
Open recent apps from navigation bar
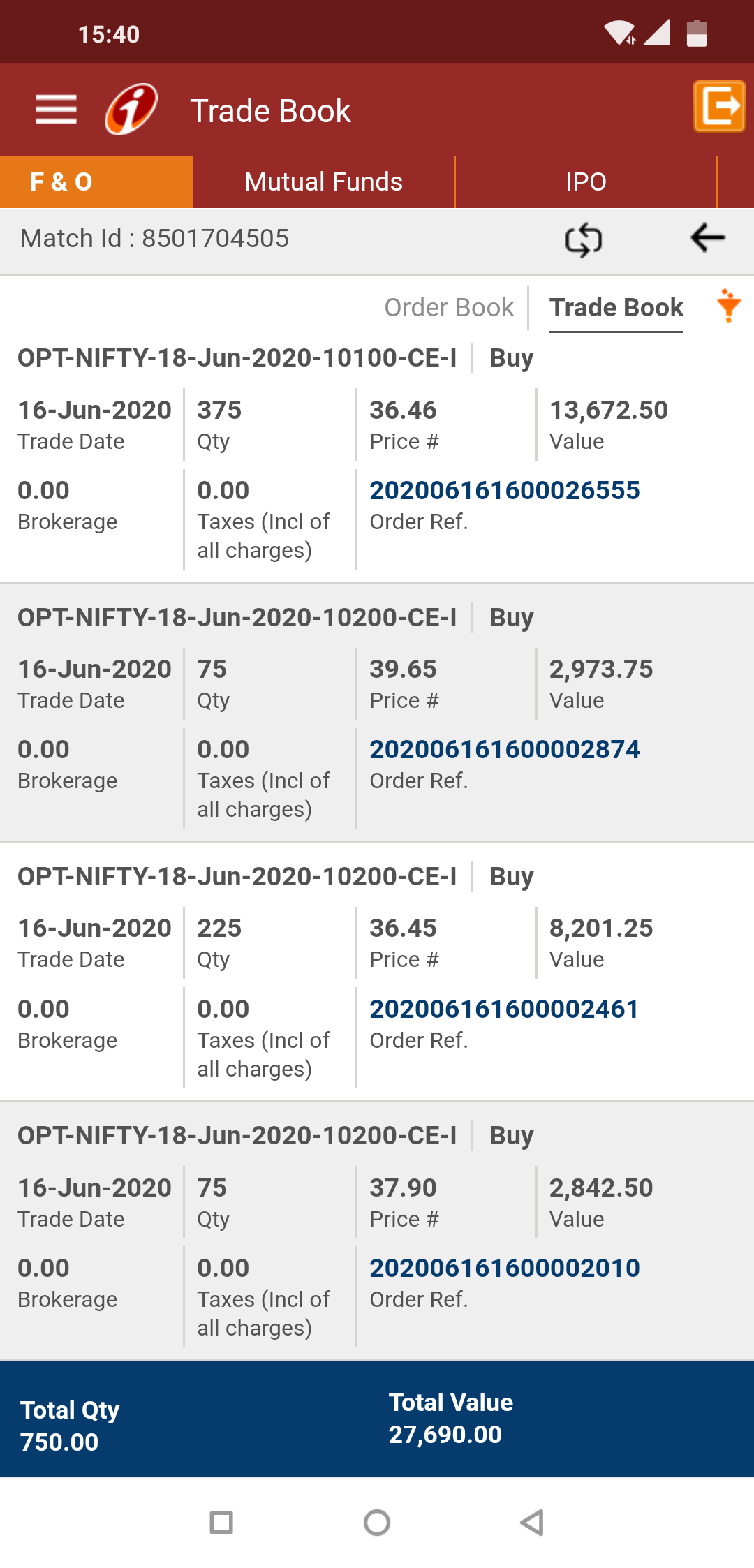[x=221, y=1523]
